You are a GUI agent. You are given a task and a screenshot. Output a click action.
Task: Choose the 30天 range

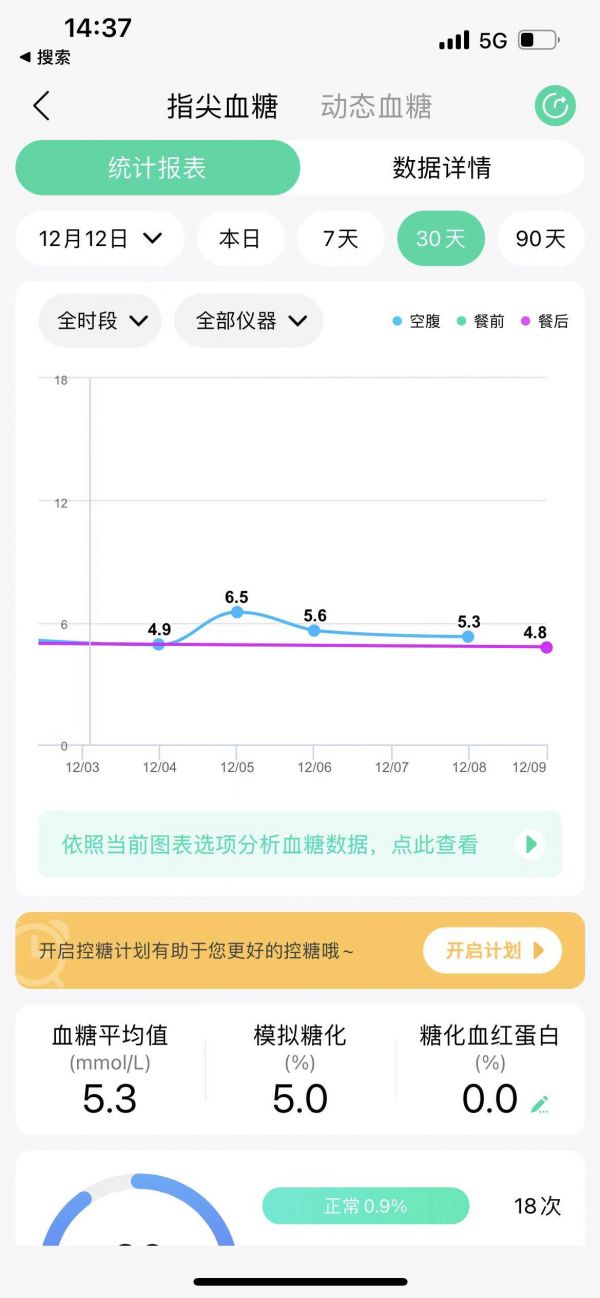pos(441,239)
